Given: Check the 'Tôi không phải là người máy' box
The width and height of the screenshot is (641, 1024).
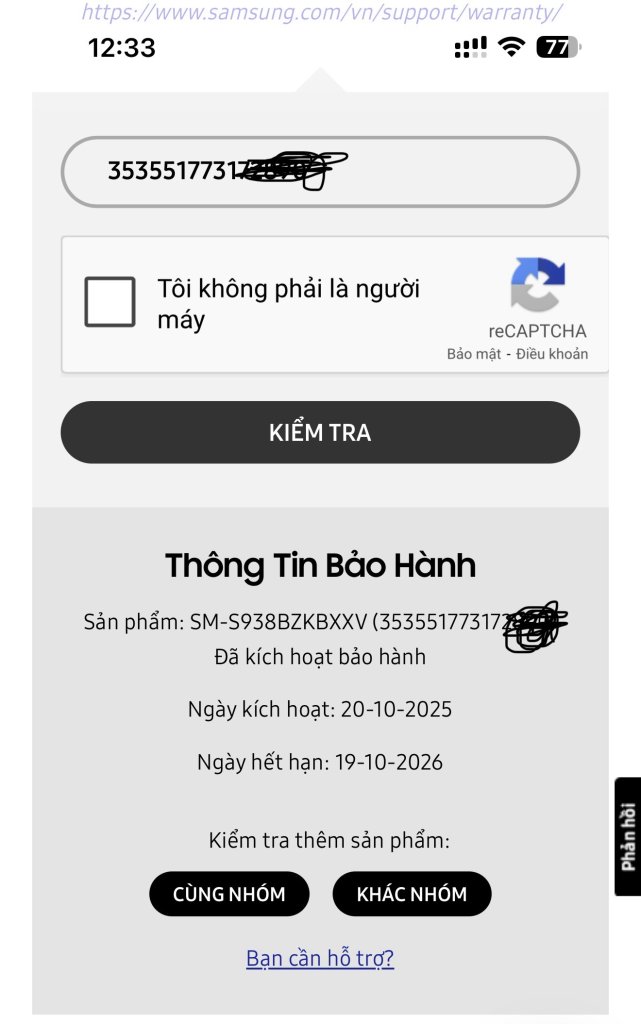Looking at the screenshot, I should 110,302.
